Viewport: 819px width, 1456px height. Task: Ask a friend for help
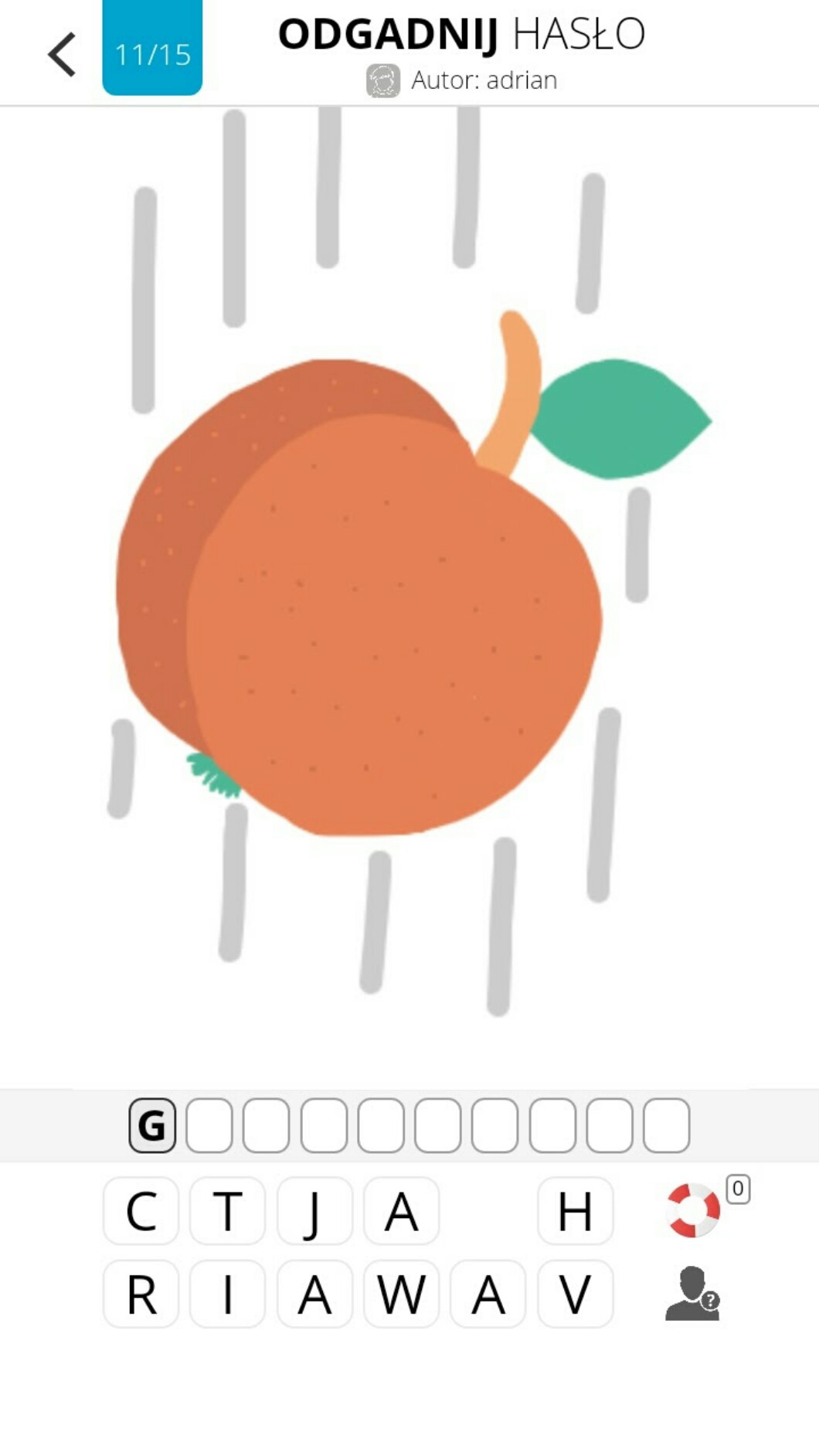click(692, 1294)
